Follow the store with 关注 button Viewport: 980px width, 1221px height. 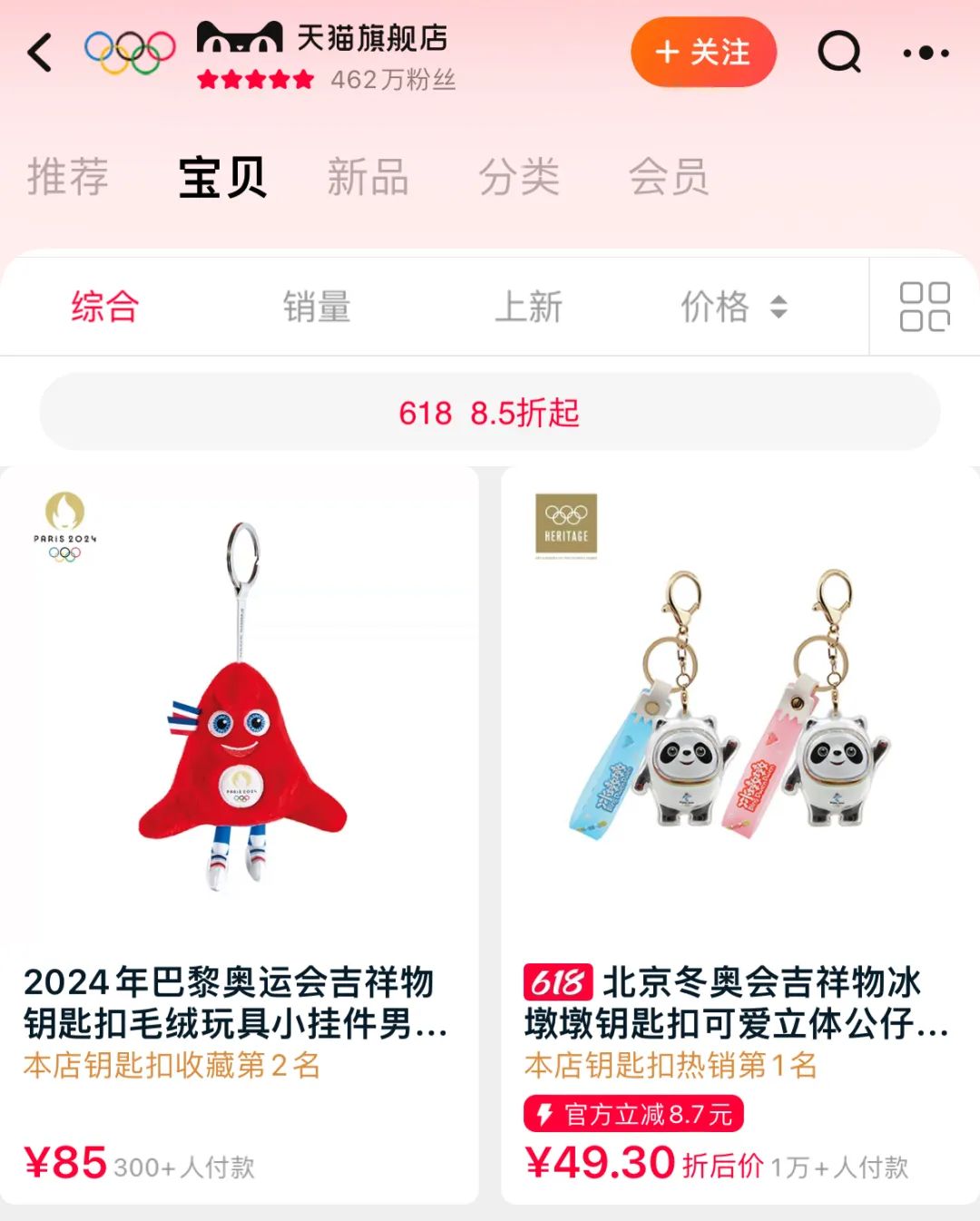[703, 53]
